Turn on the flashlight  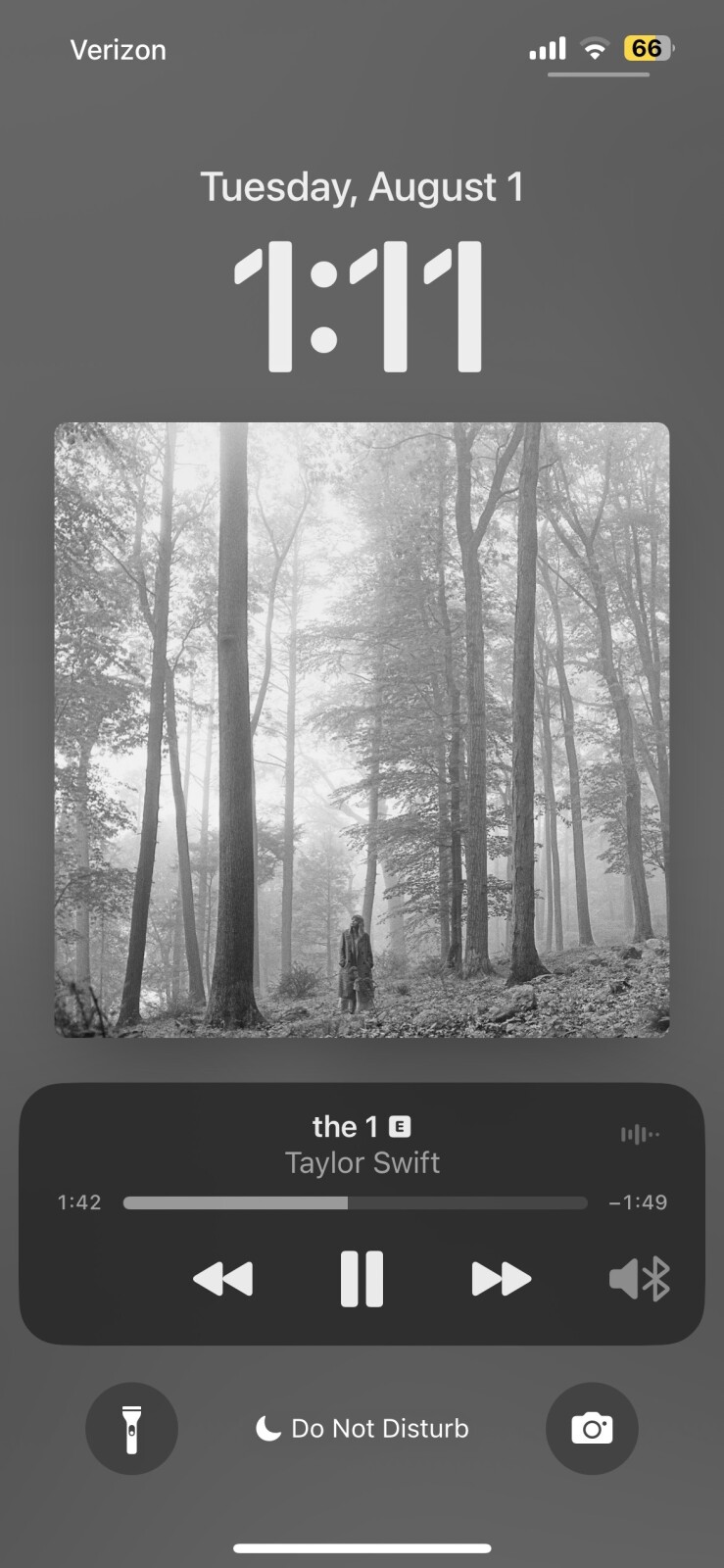click(131, 1429)
